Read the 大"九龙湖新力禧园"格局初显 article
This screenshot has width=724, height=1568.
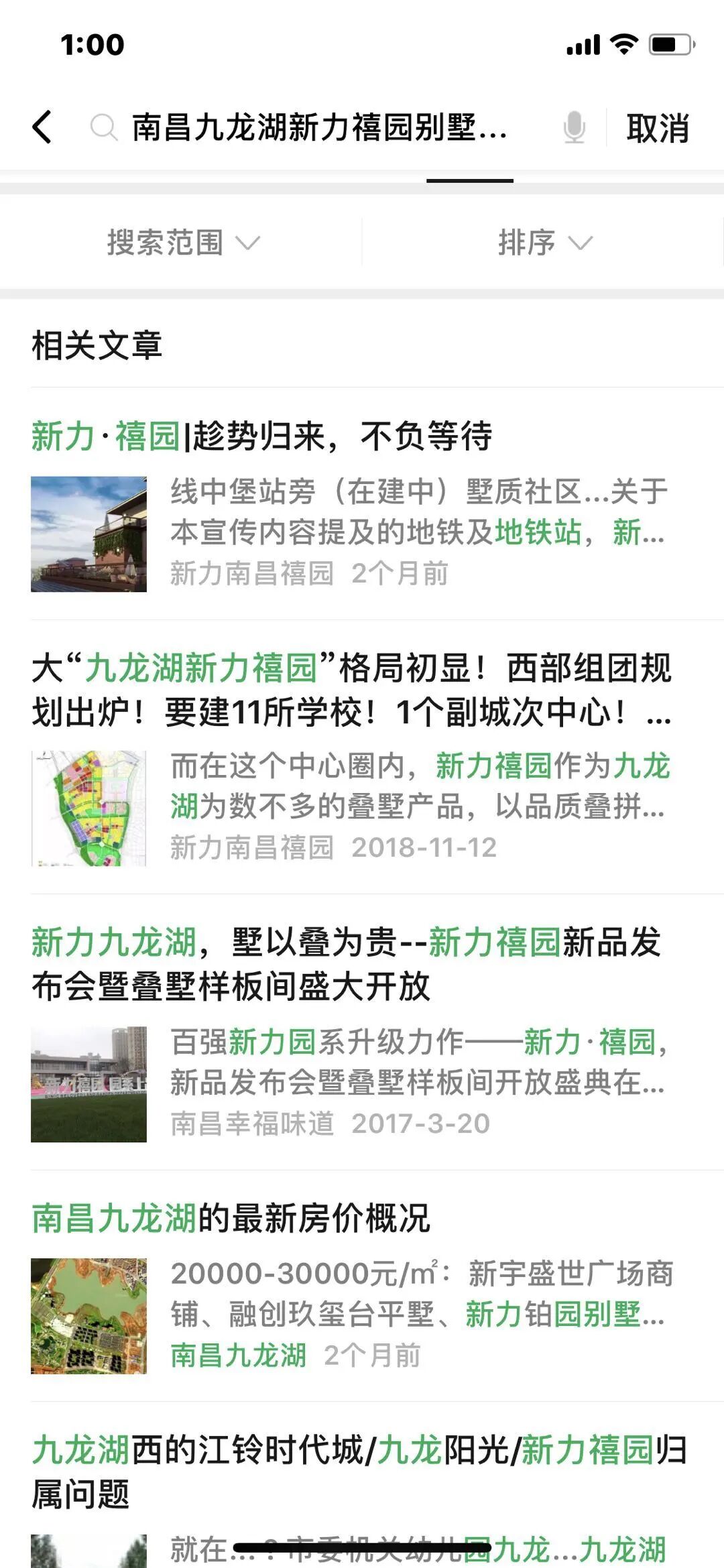351,690
